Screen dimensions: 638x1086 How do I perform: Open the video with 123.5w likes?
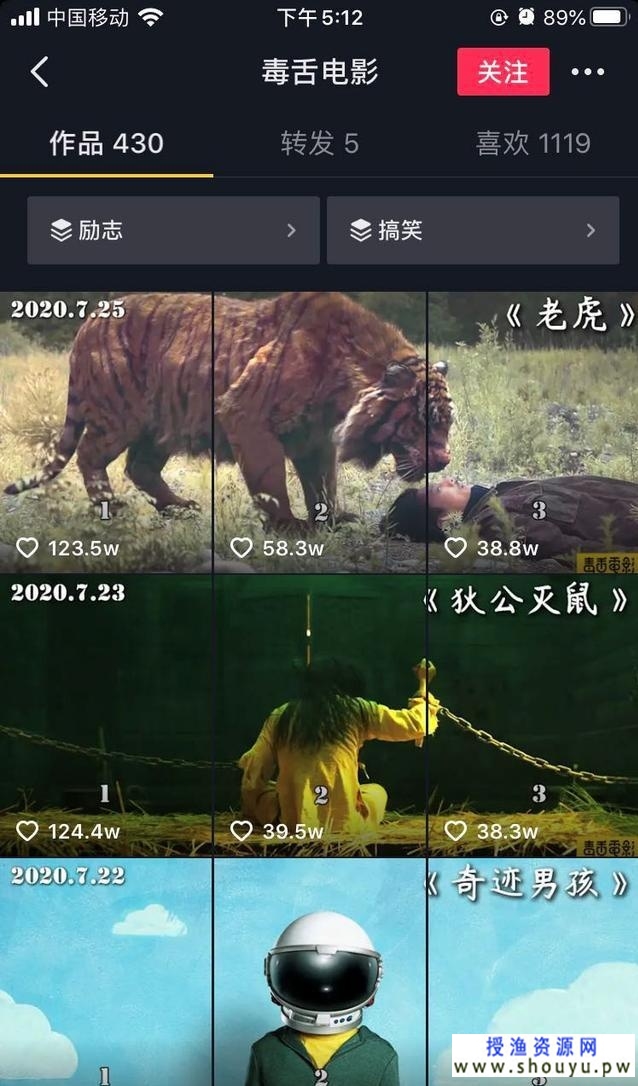[106, 432]
